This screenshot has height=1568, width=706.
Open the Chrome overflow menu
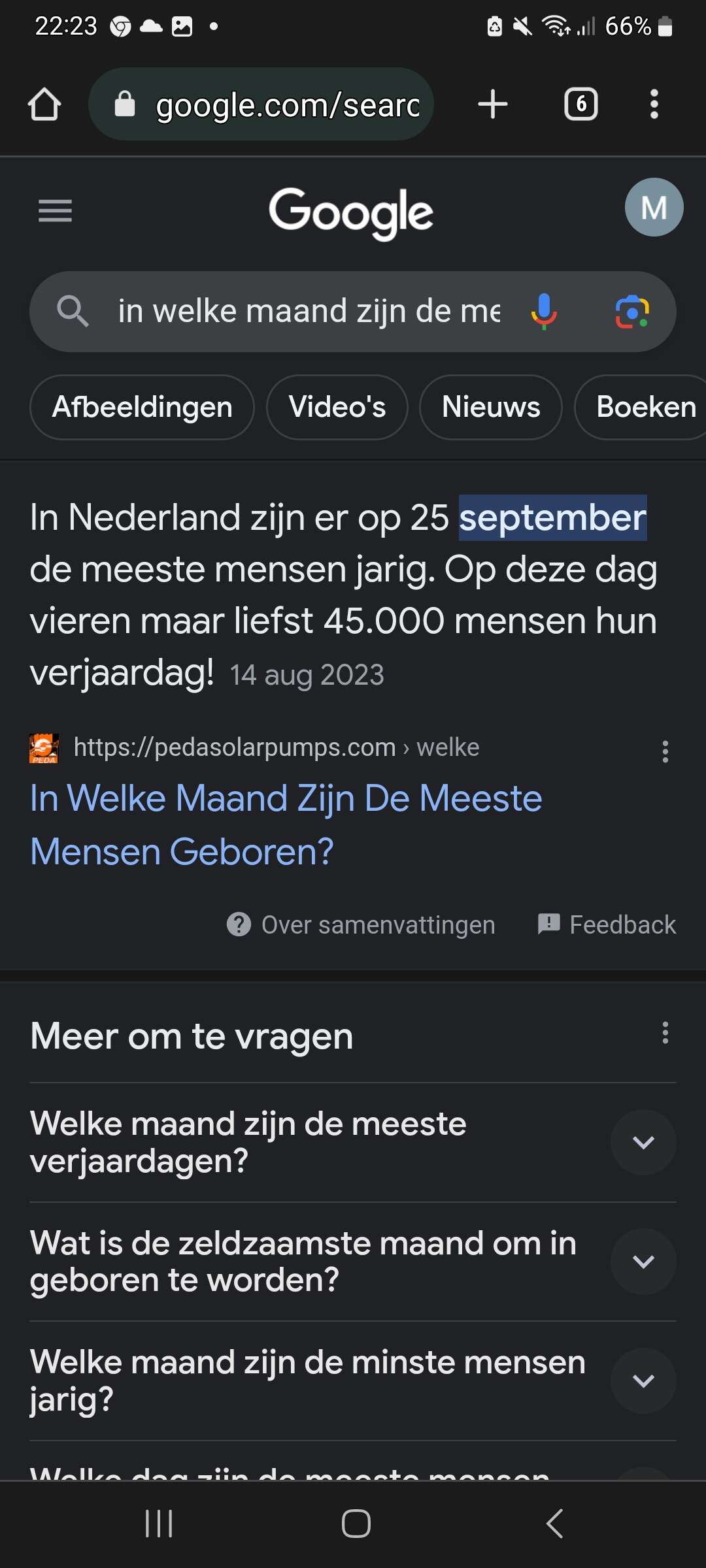(x=654, y=105)
